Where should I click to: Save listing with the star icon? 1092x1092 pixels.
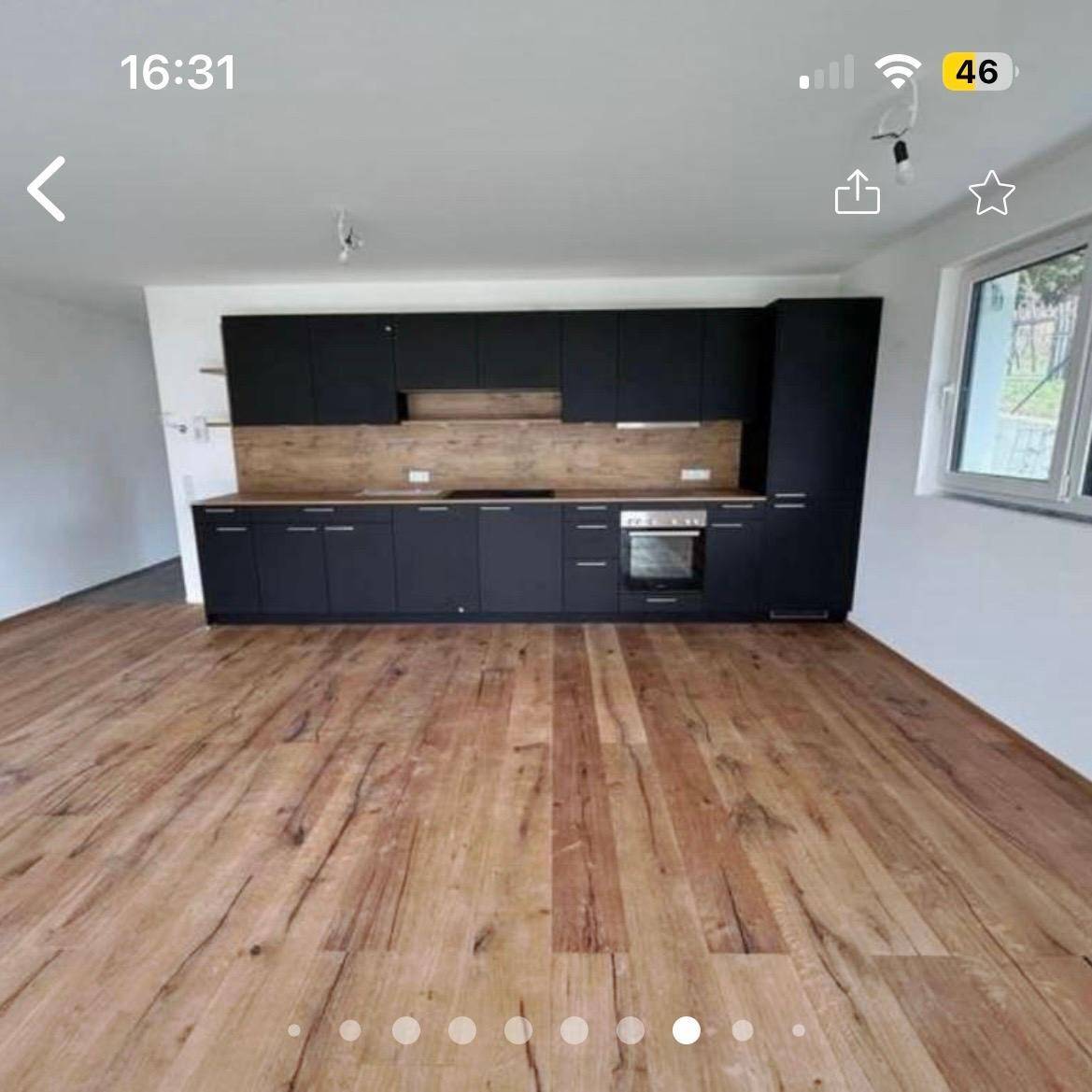[x=991, y=193]
